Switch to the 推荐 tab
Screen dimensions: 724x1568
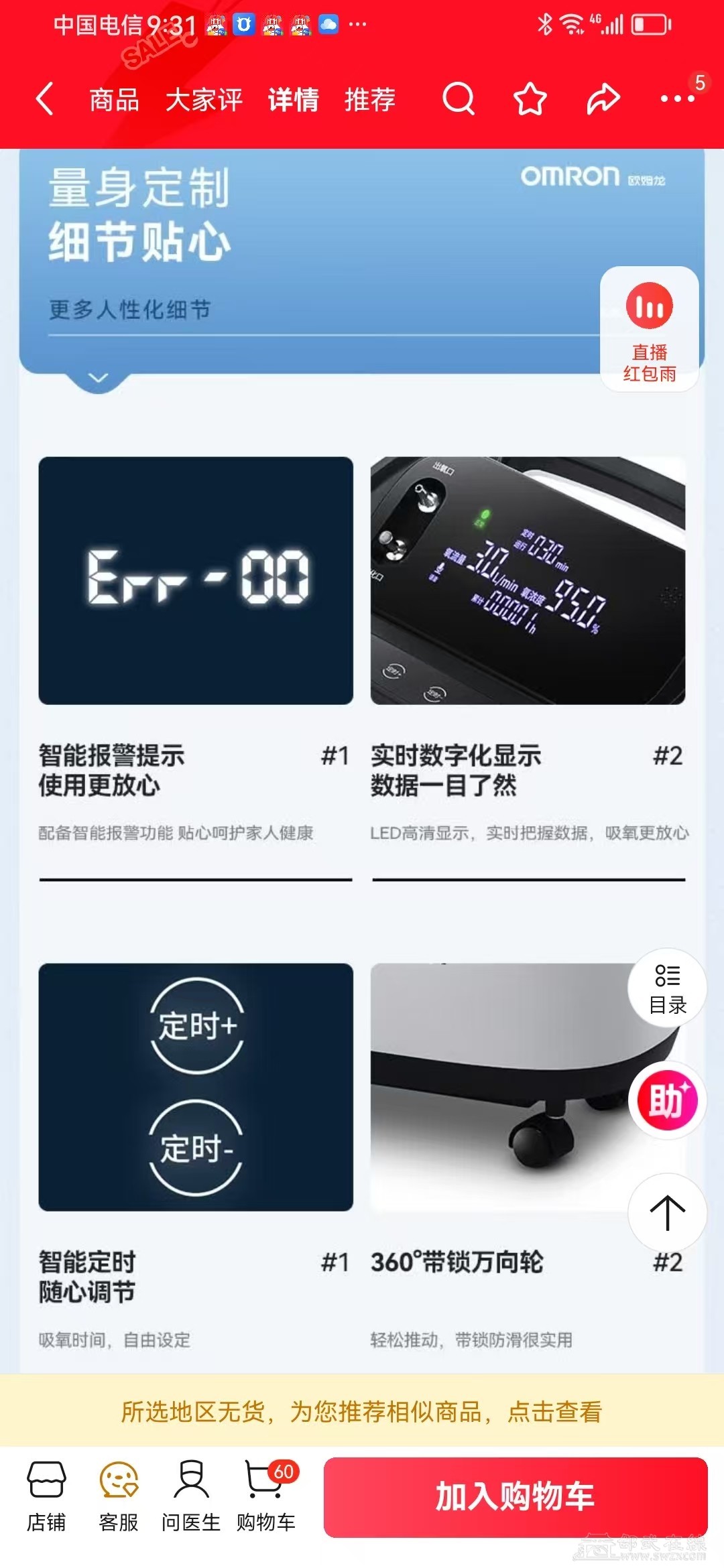coord(369,100)
